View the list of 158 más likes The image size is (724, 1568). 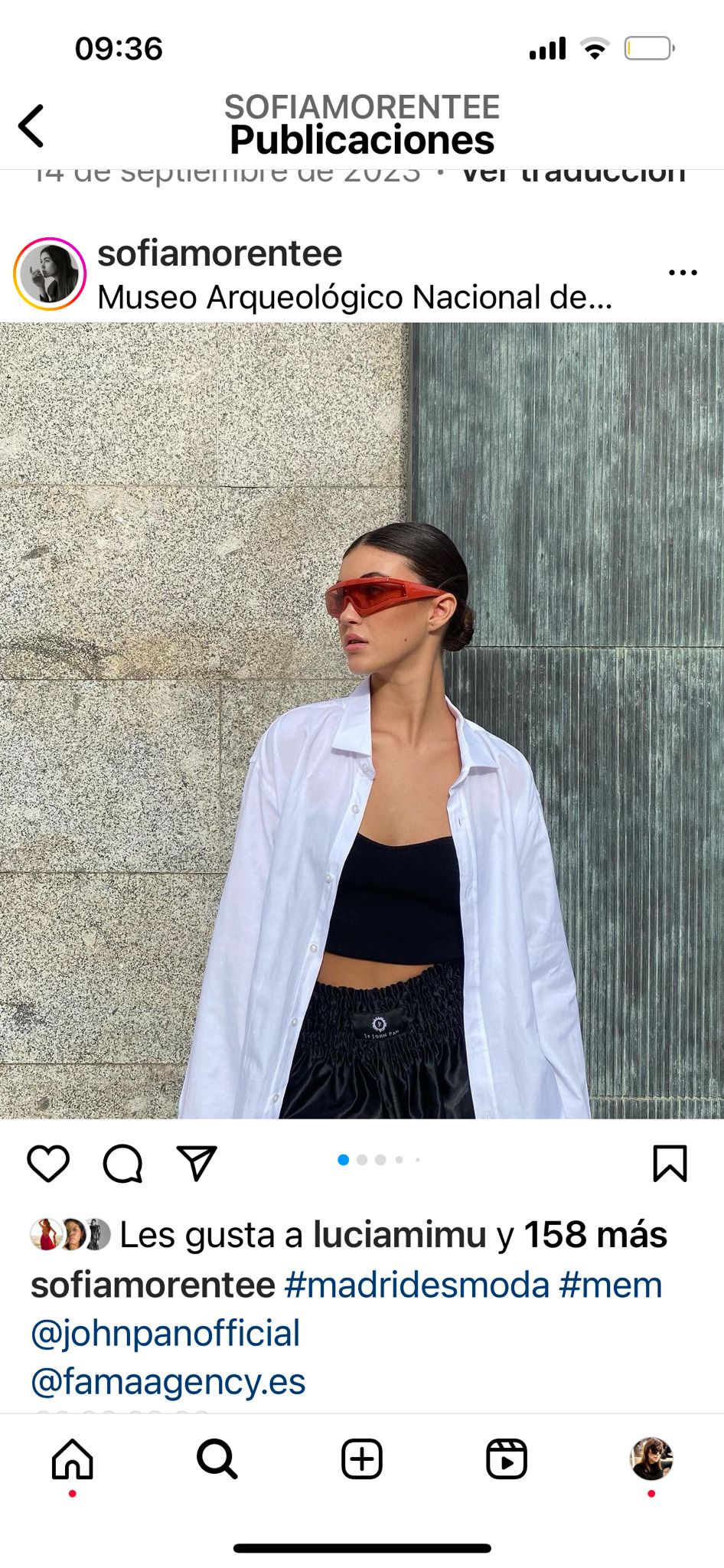pos(595,1235)
